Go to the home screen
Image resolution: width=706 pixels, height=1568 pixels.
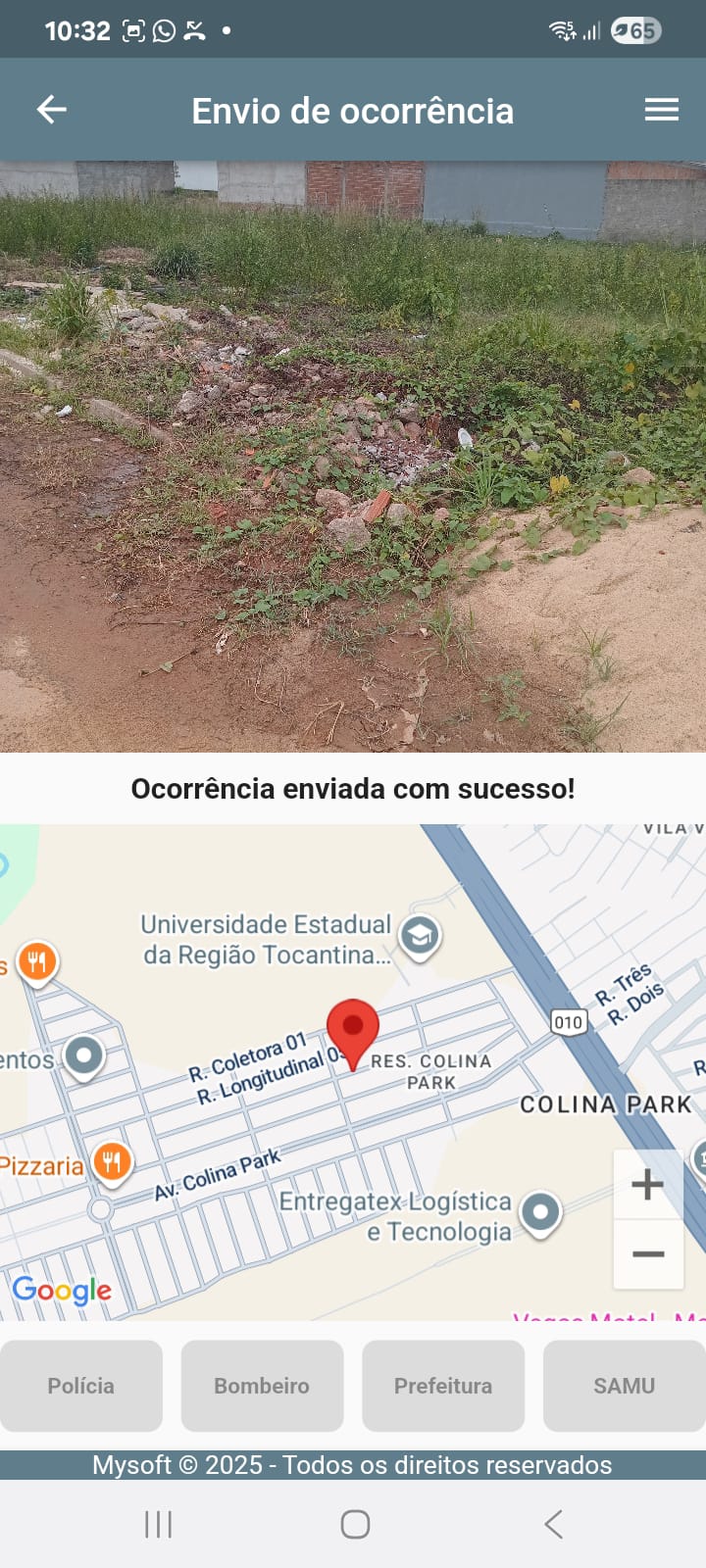pos(355,1524)
